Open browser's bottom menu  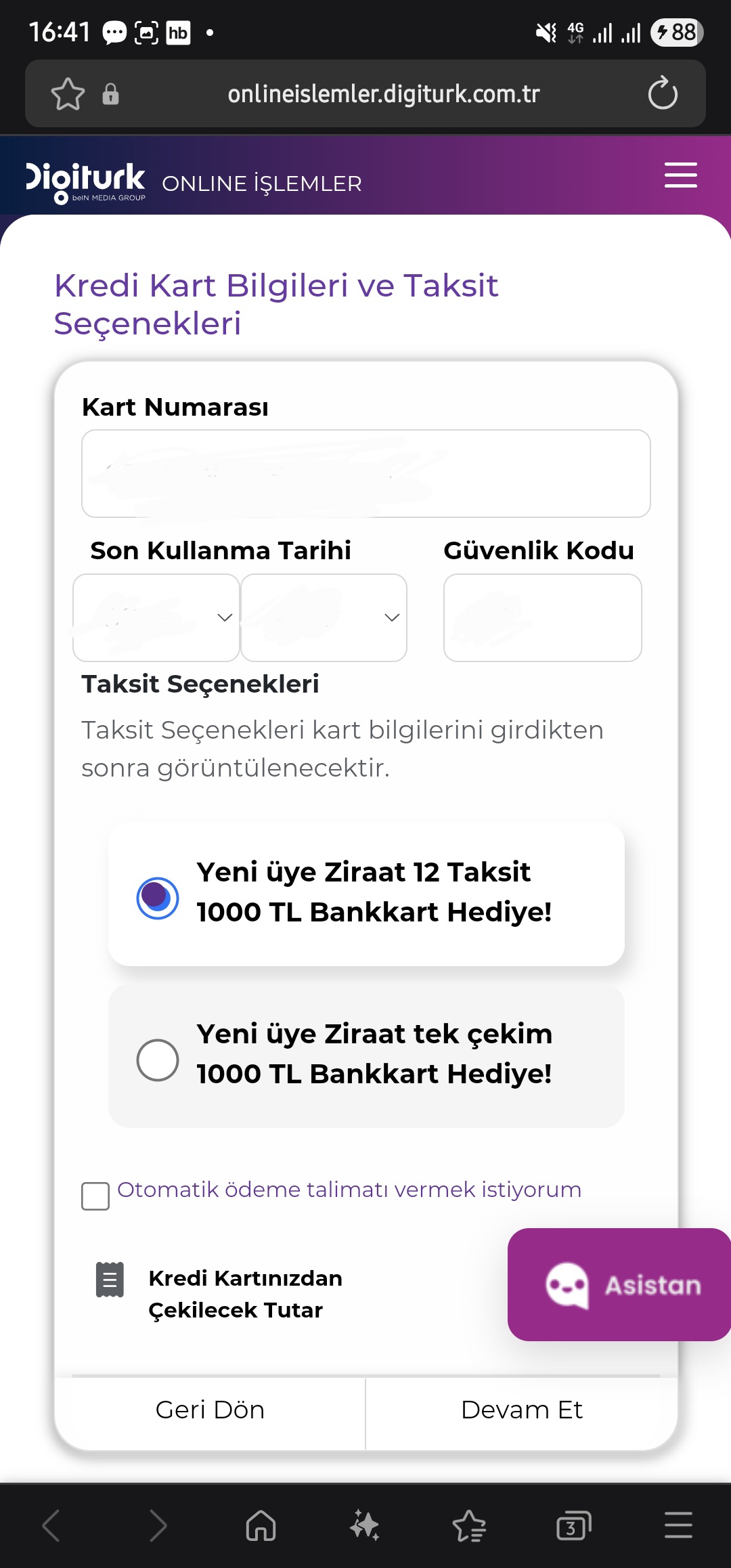click(678, 1526)
